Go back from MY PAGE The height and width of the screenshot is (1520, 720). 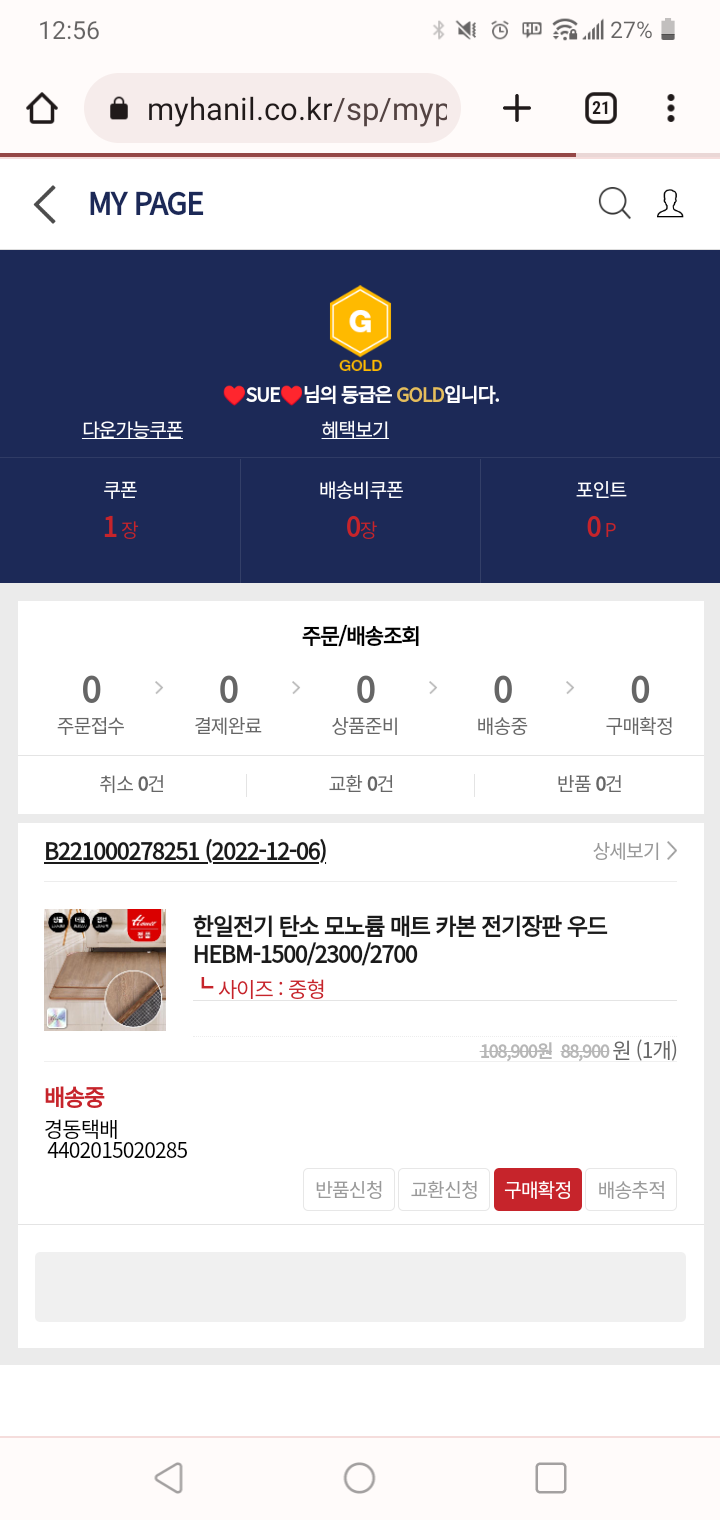click(45, 204)
